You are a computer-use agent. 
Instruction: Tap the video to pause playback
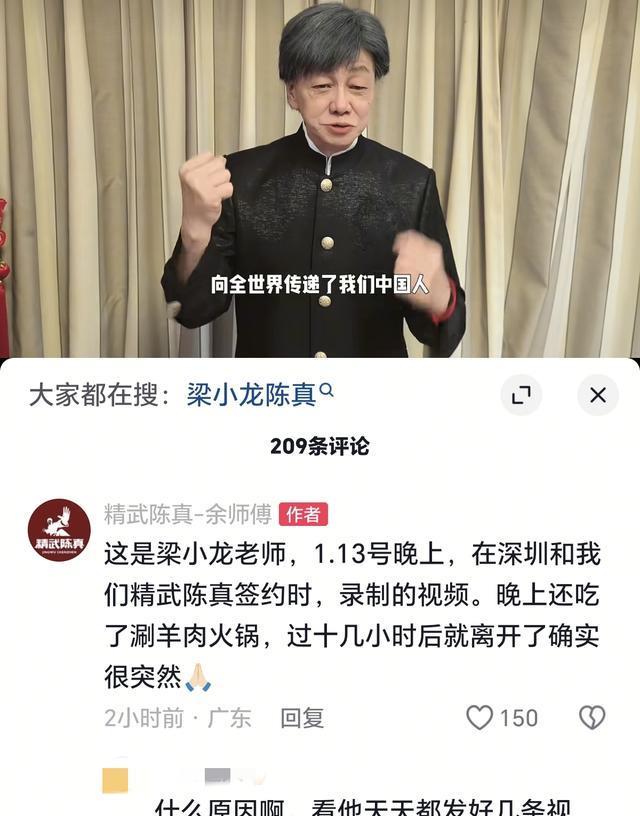(x=320, y=180)
